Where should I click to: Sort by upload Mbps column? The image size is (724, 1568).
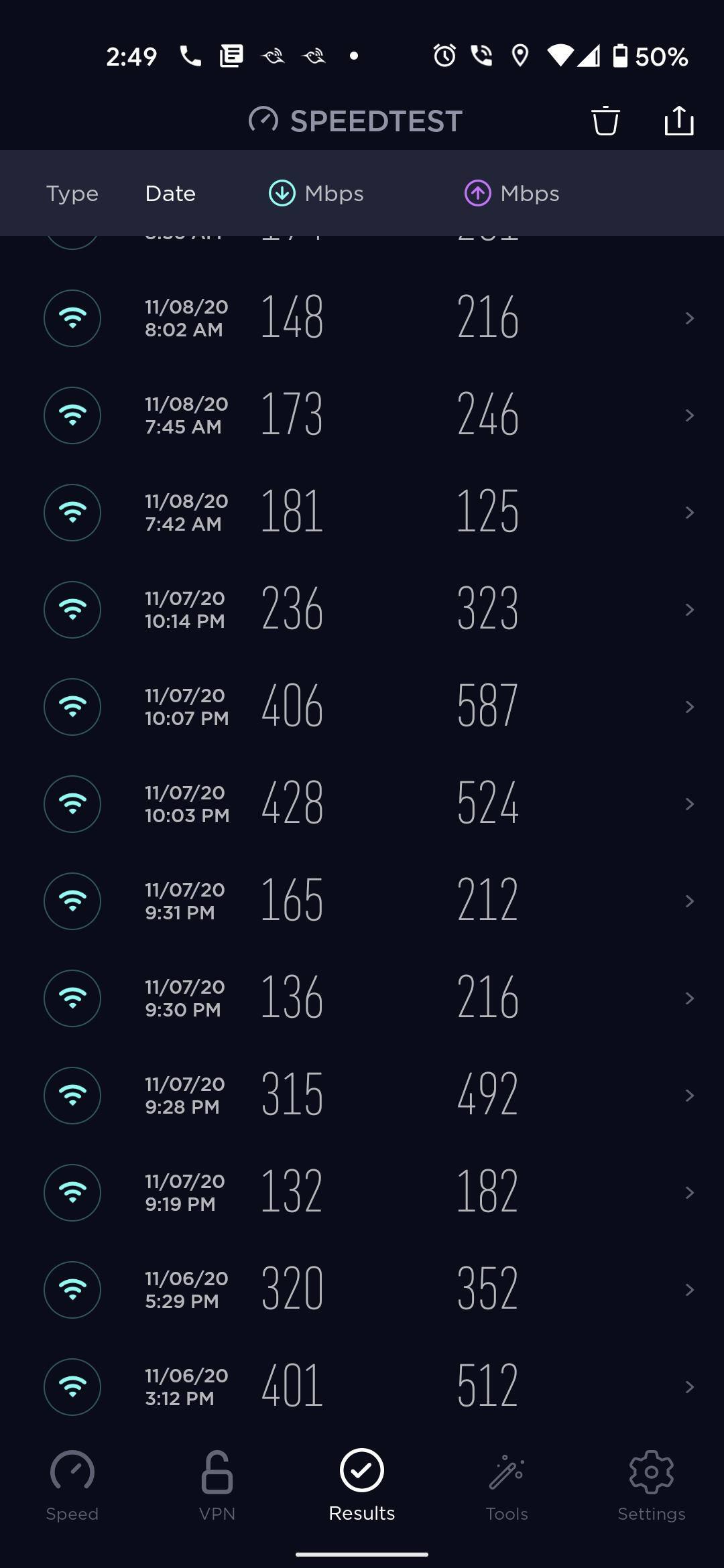pos(512,194)
